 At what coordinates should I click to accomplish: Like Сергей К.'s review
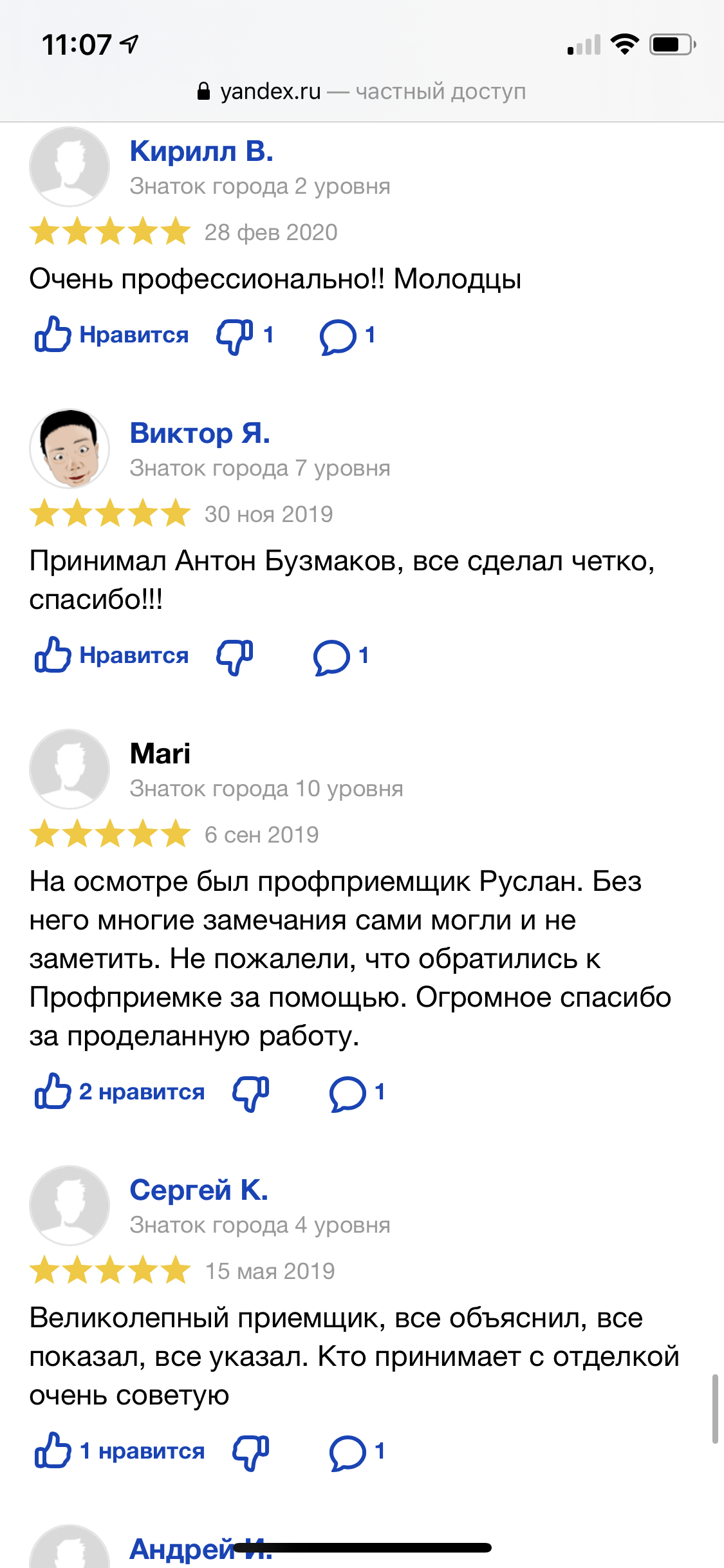tap(119, 1451)
